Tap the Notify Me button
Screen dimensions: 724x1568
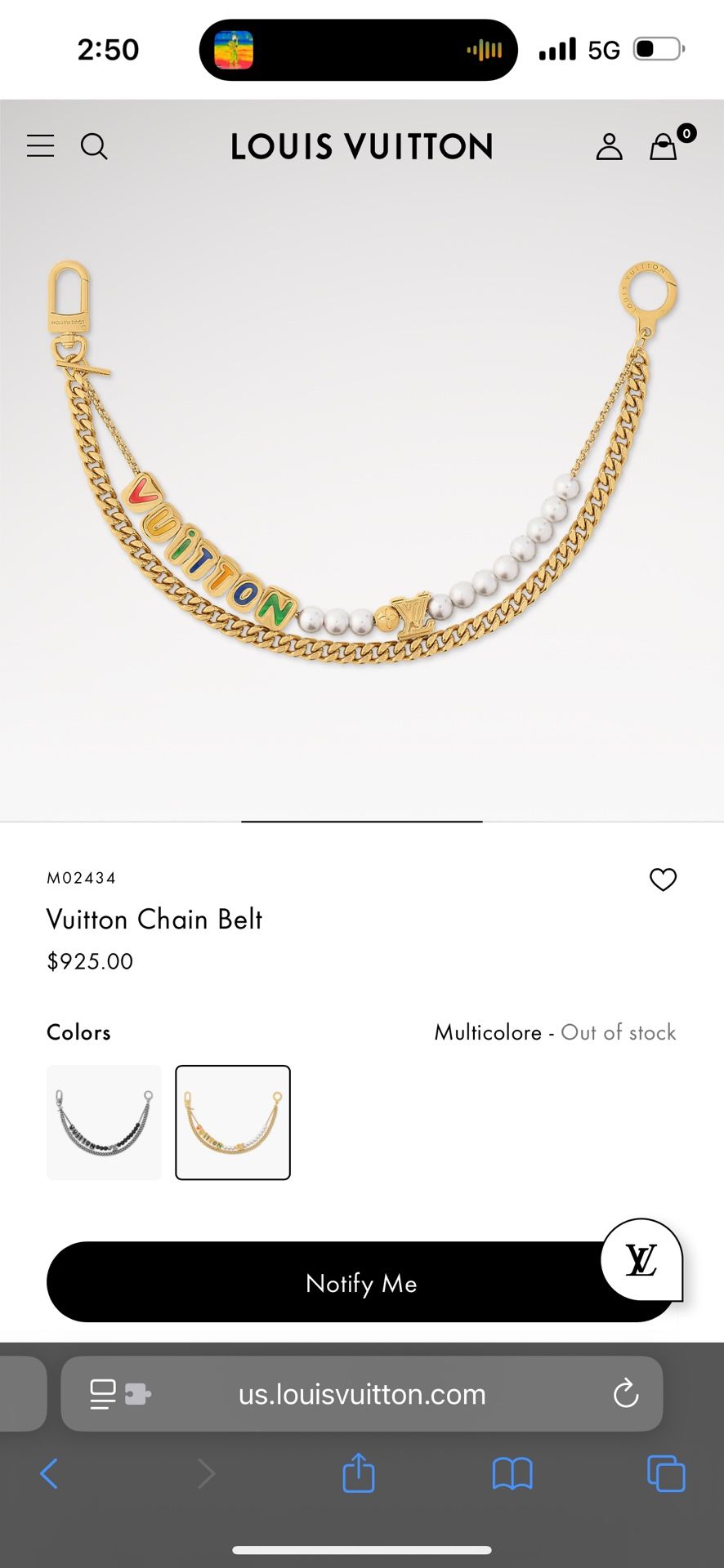[361, 1282]
